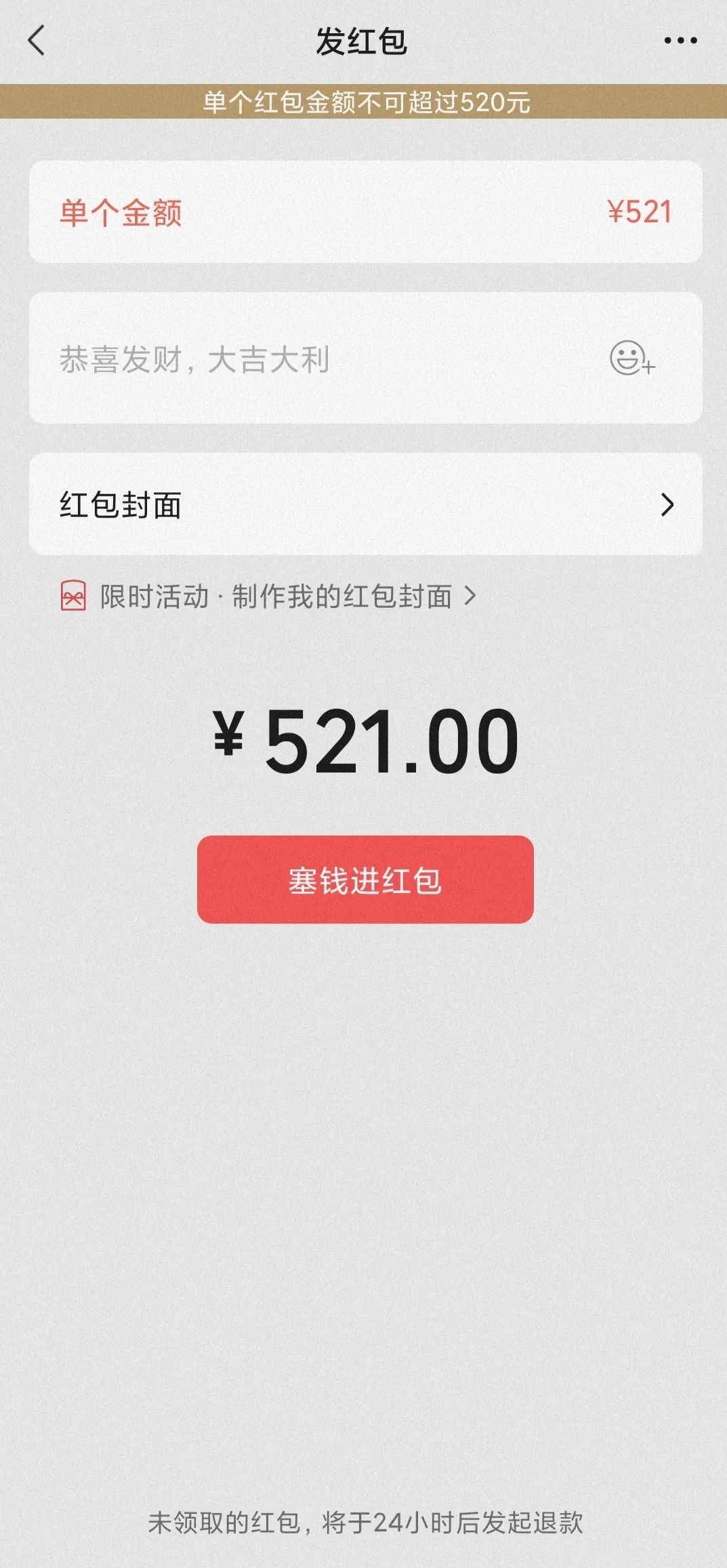Go back from the 发红包 screen

tap(37, 41)
